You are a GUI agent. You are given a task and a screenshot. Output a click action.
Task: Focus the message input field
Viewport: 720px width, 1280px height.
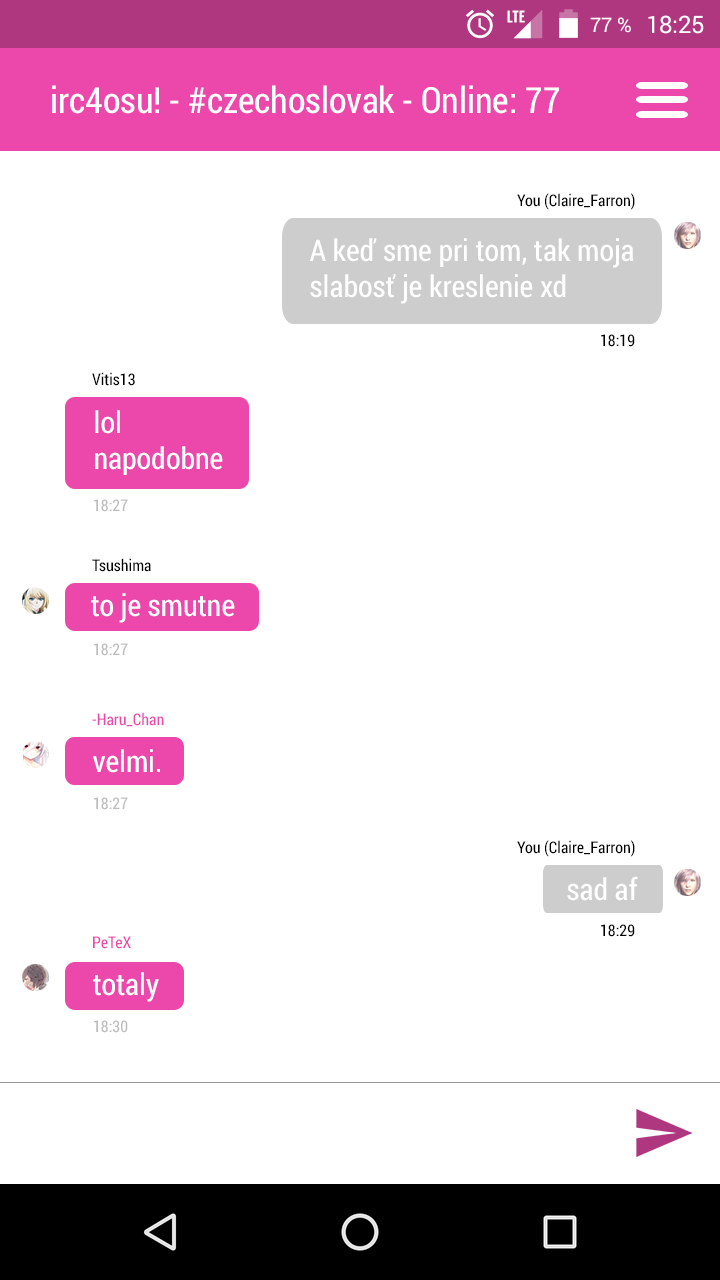click(310, 1133)
